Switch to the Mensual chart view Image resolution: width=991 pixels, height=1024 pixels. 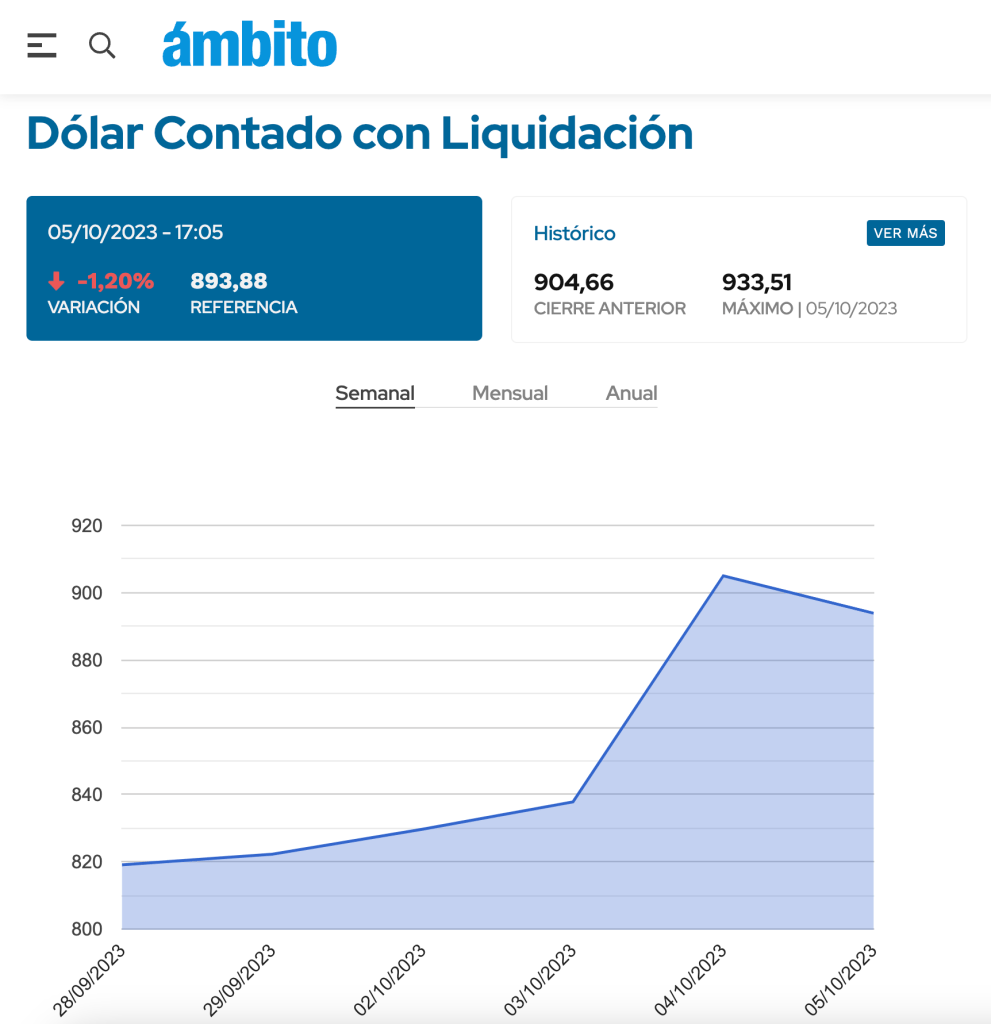(x=510, y=393)
